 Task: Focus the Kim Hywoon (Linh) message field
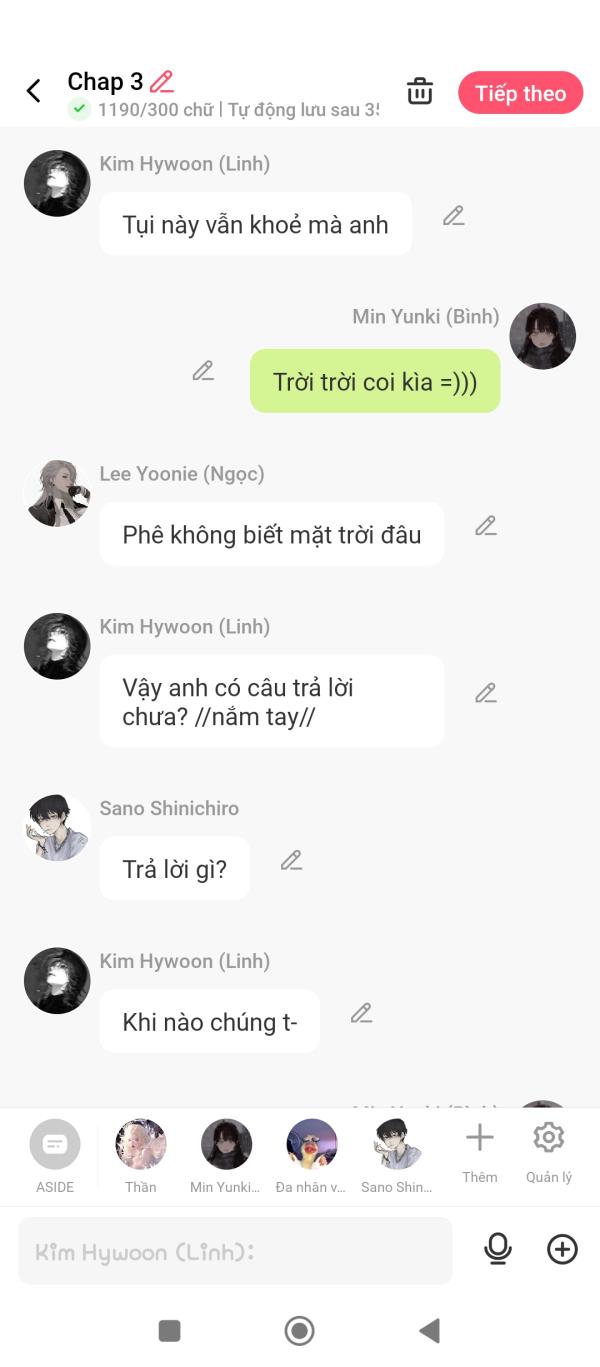coord(235,1251)
